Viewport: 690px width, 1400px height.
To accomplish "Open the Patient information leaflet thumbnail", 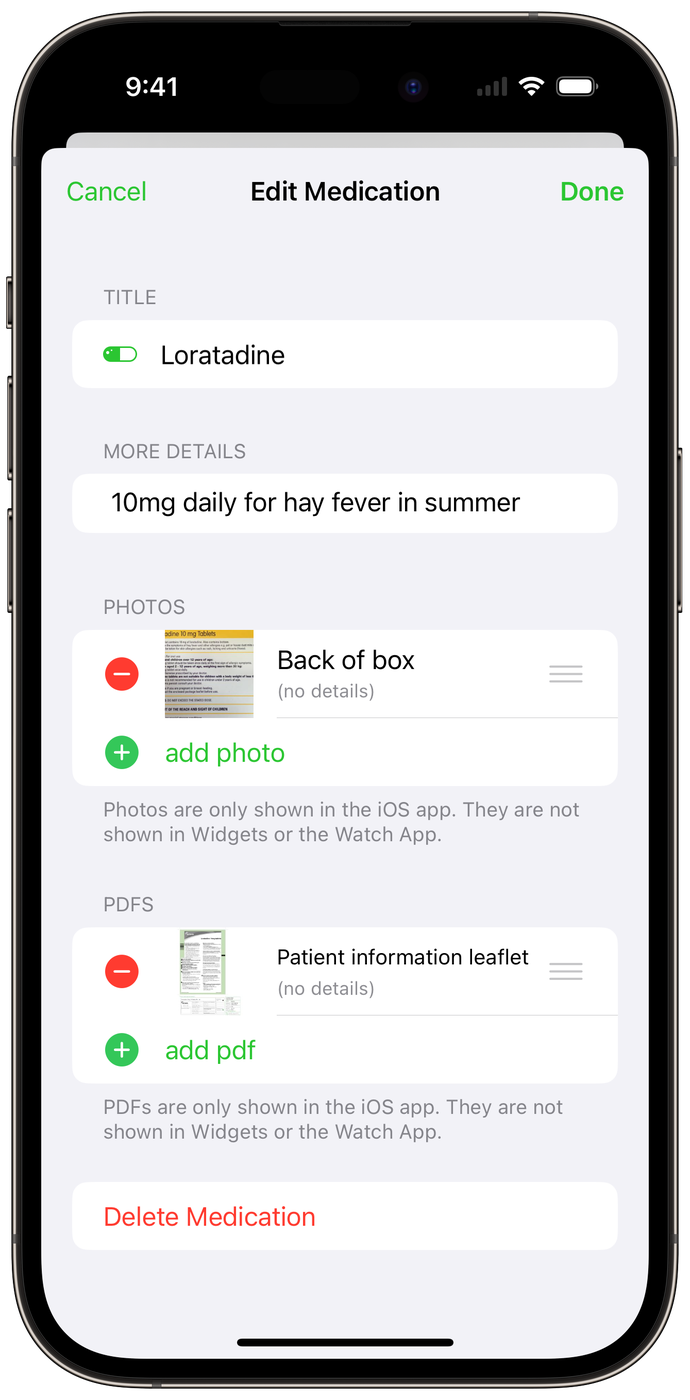I will point(209,972).
